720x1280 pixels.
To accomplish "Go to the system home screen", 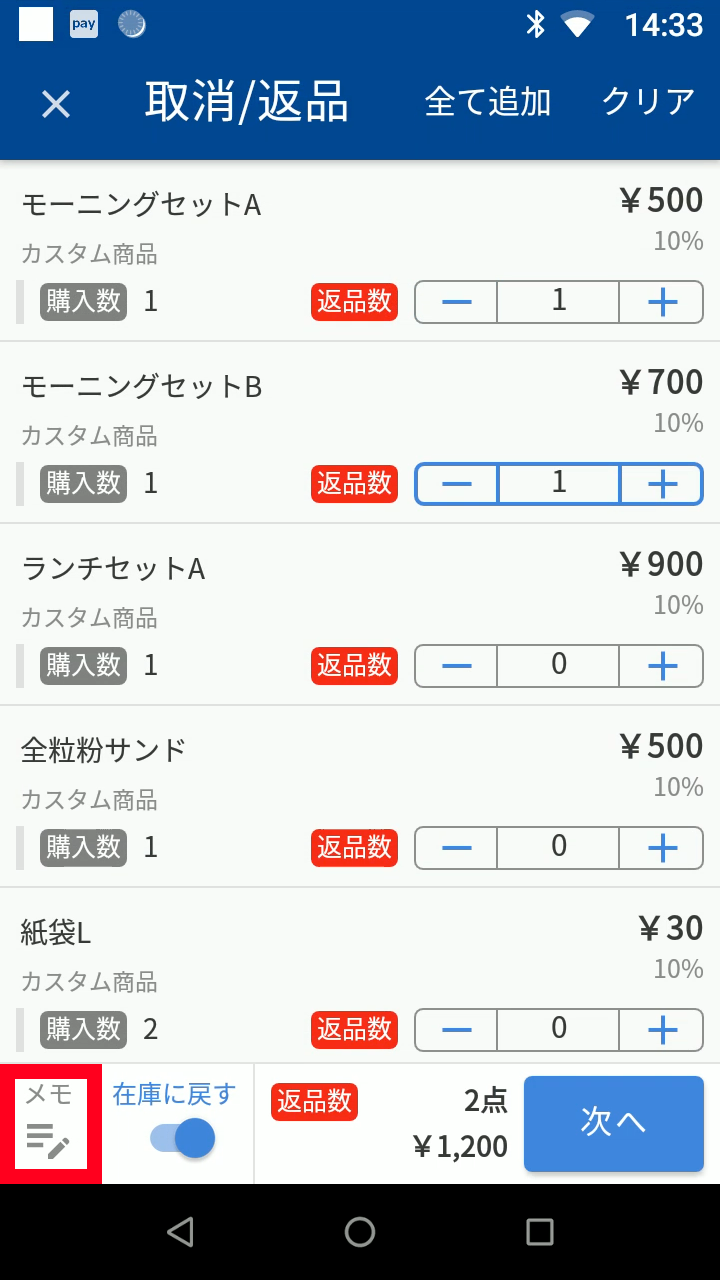I will pyautogui.click(x=360, y=1232).
